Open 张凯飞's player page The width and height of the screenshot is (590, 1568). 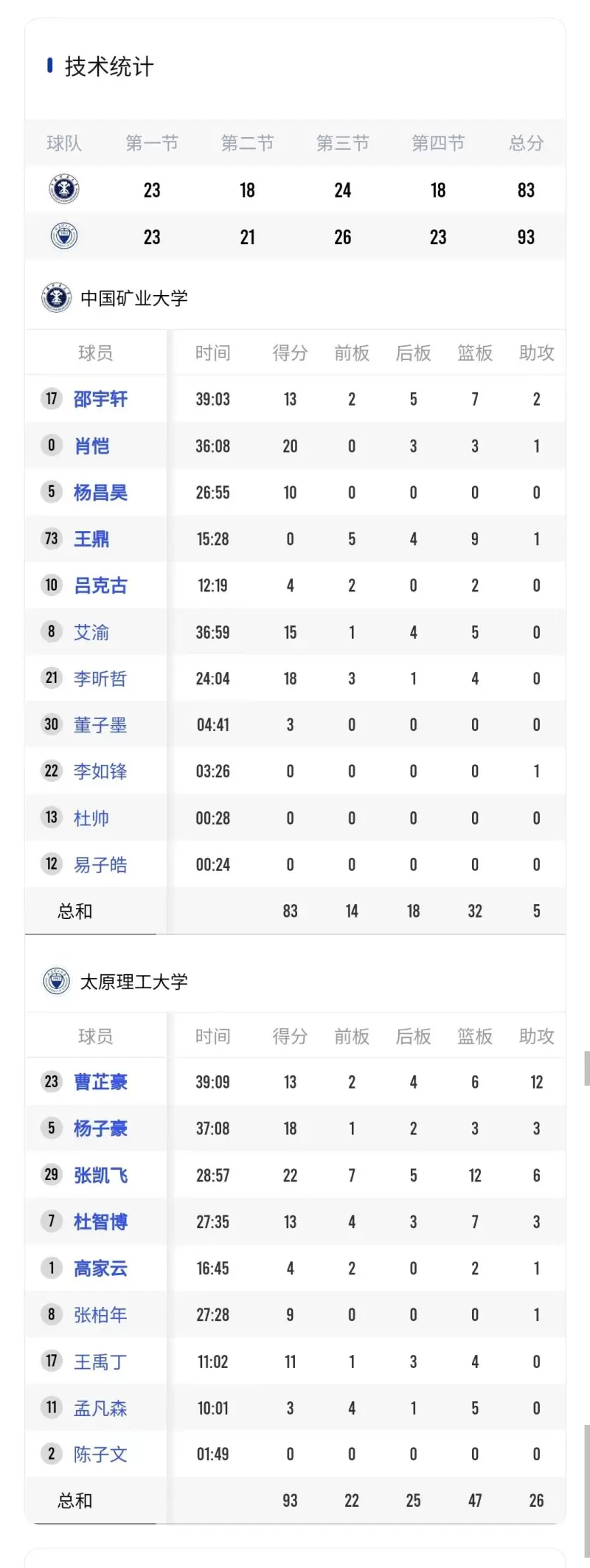click(x=100, y=1175)
